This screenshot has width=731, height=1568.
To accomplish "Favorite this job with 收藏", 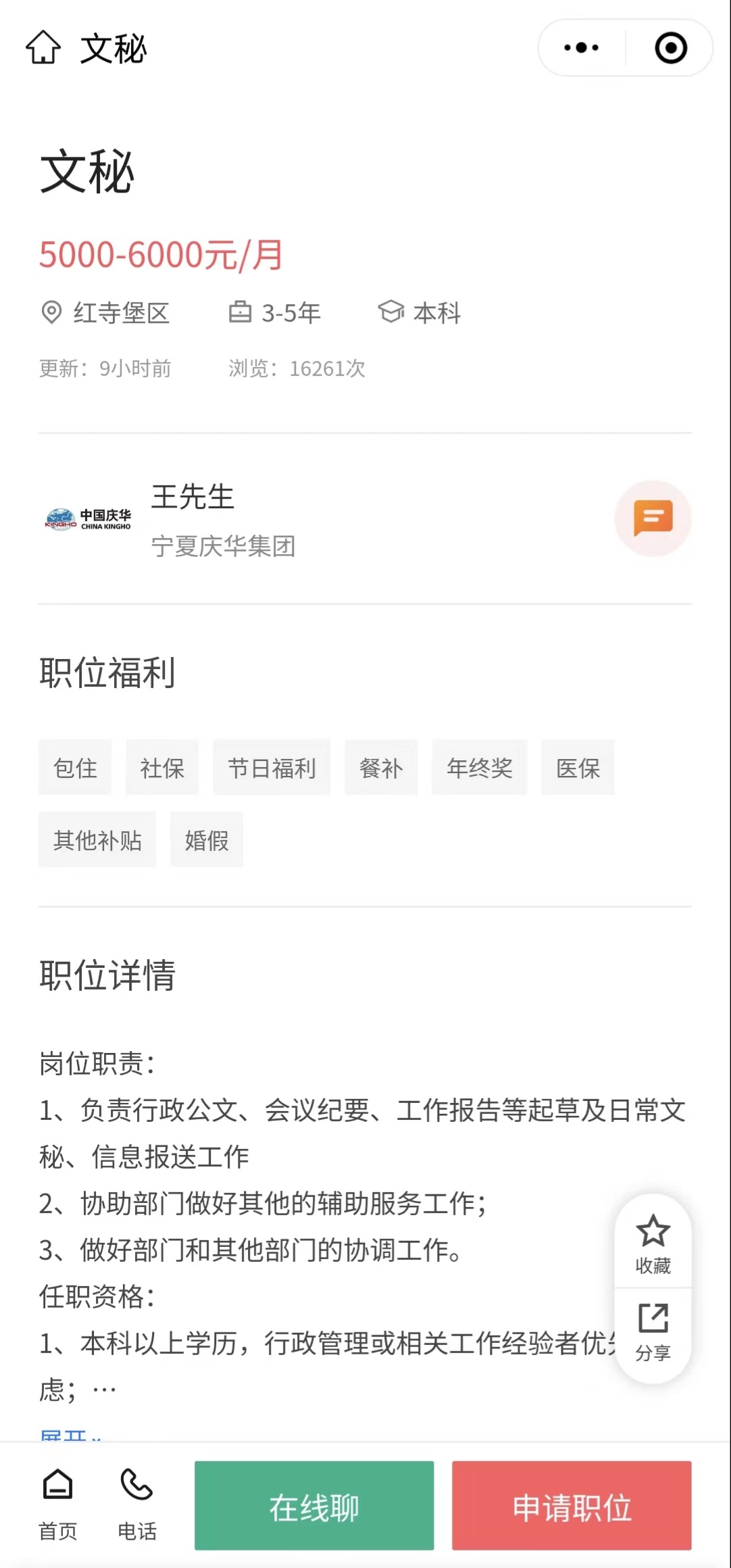I will point(653,1244).
